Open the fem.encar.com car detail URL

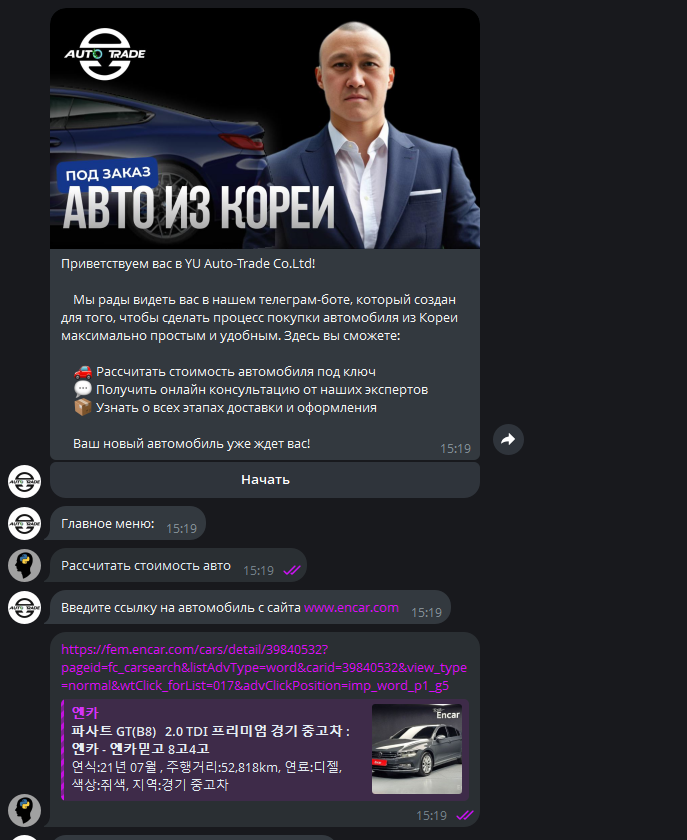coord(263,667)
